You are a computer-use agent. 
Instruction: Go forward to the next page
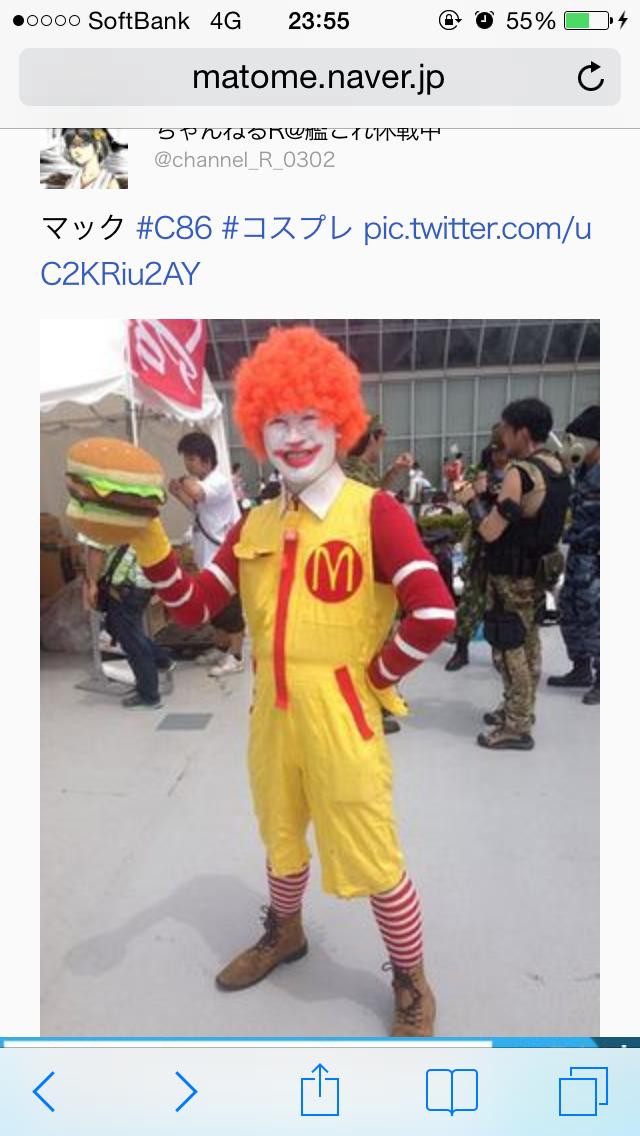tap(185, 1091)
